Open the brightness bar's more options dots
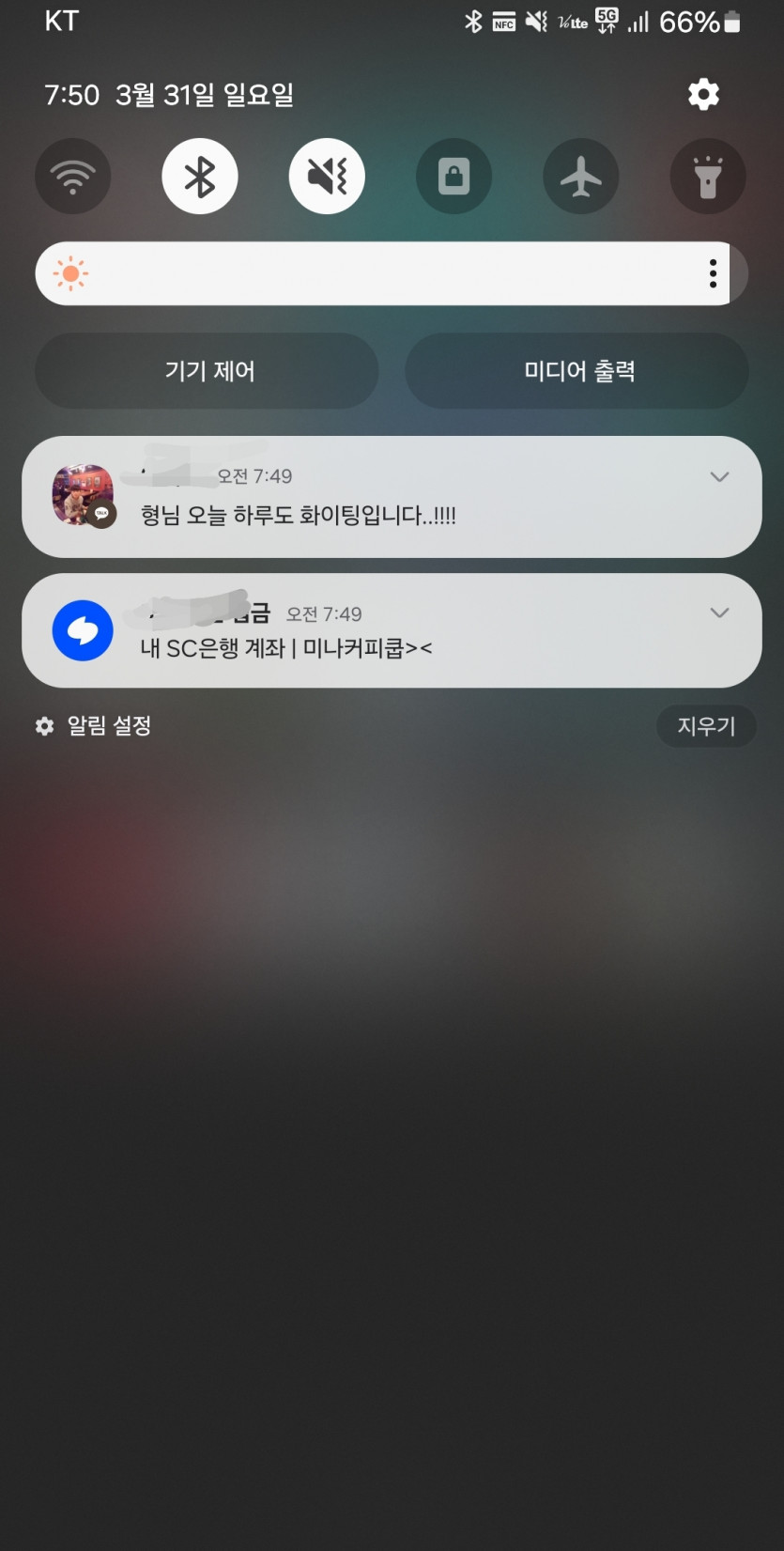The width and height of the screenshot is (784, 1551). [714, 273]
